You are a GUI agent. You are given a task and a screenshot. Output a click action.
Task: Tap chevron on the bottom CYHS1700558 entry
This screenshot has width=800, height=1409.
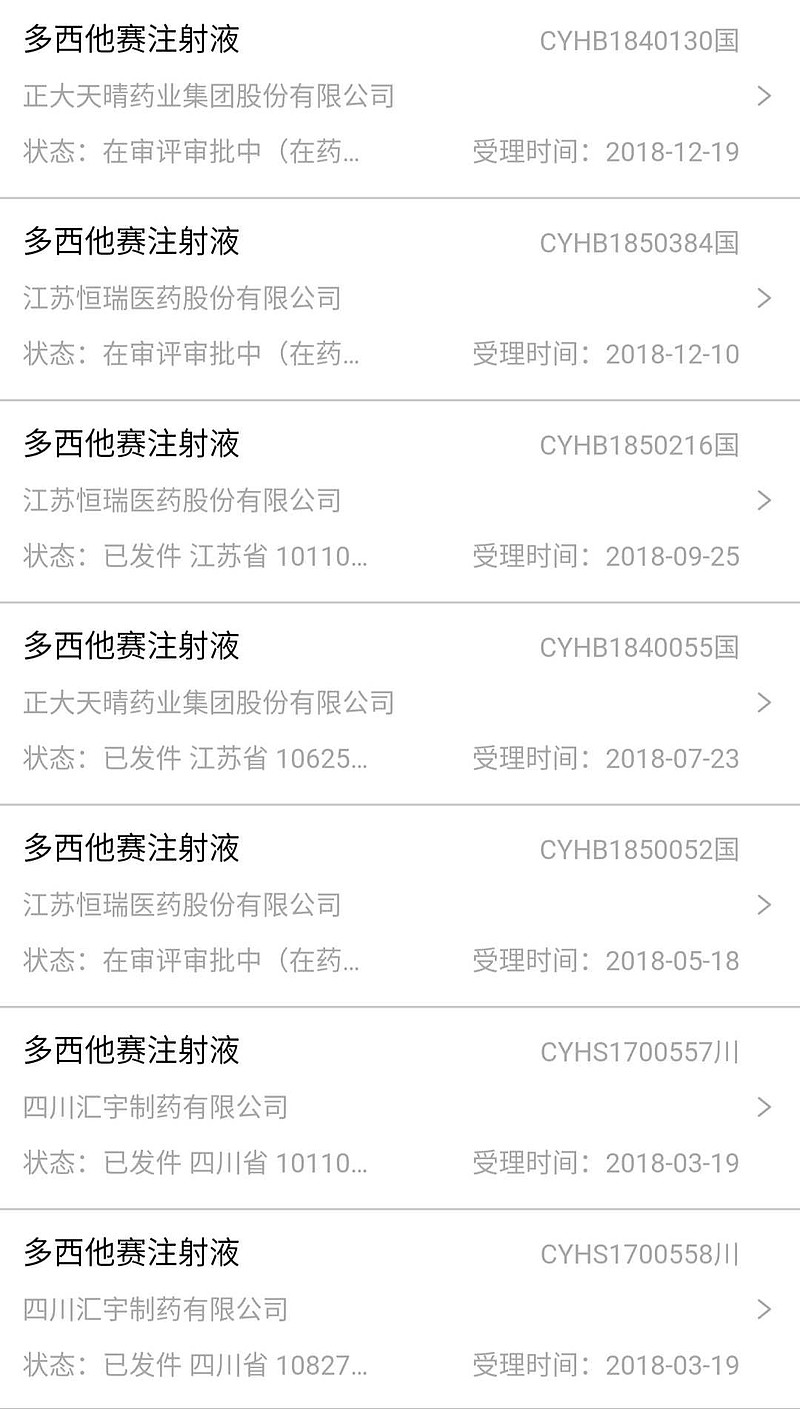765,1311
